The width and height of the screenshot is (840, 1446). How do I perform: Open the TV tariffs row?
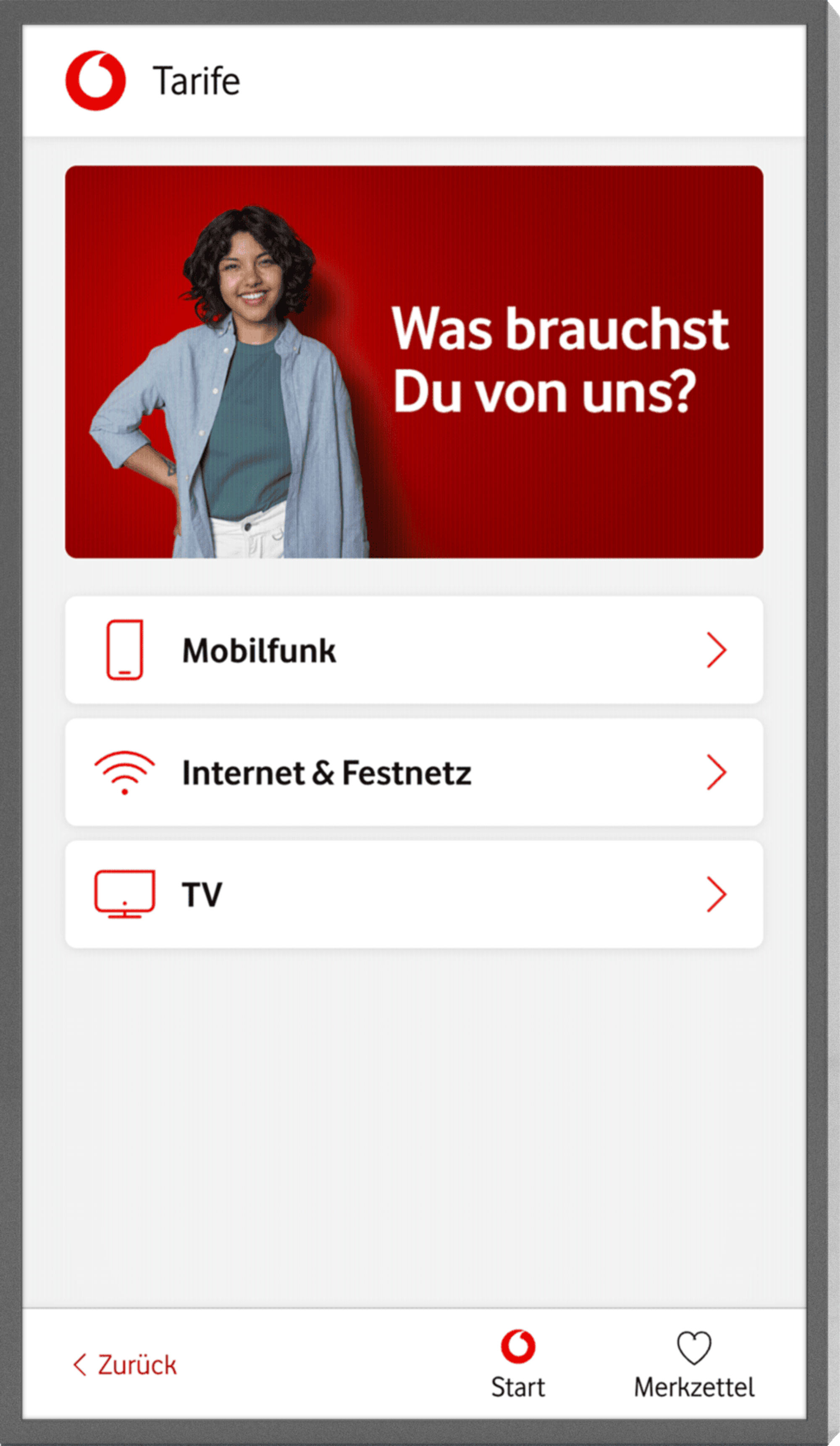click(x=413, y=894)
